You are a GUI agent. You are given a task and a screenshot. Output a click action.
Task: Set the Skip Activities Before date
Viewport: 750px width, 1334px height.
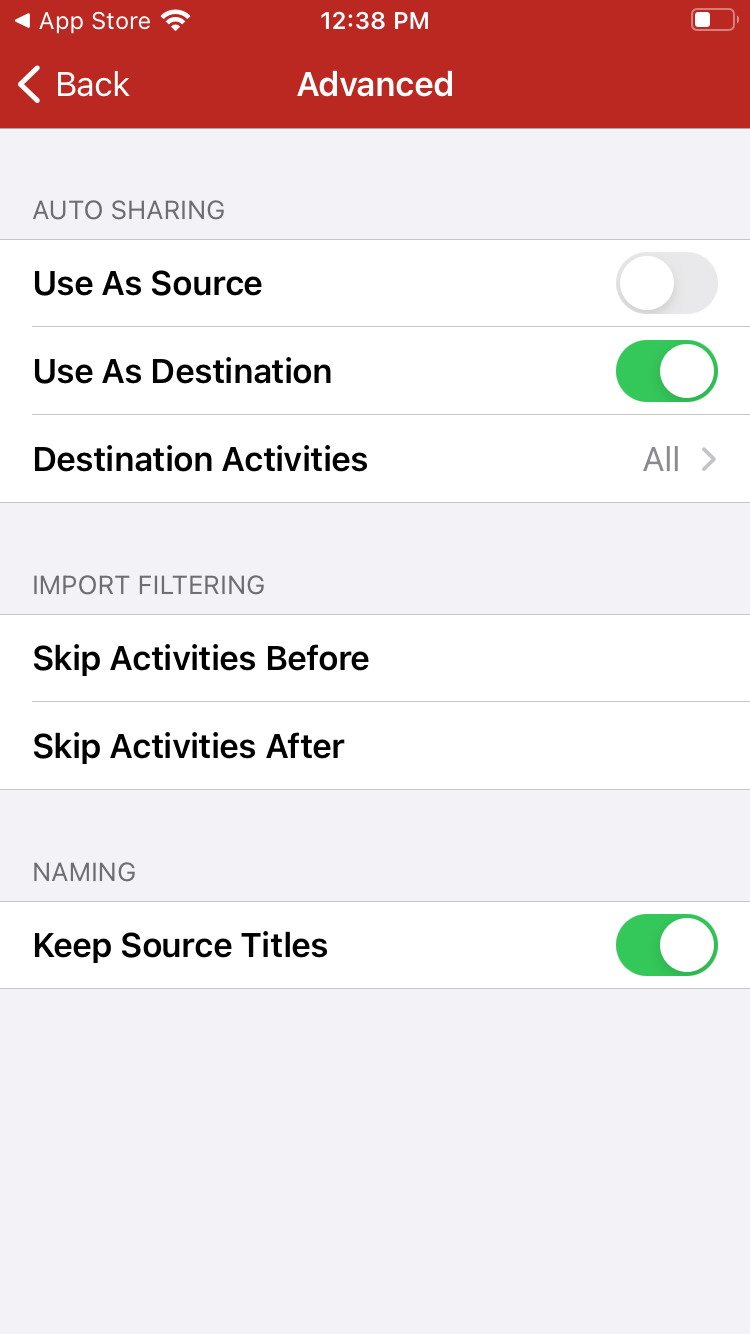pos(375,658)
